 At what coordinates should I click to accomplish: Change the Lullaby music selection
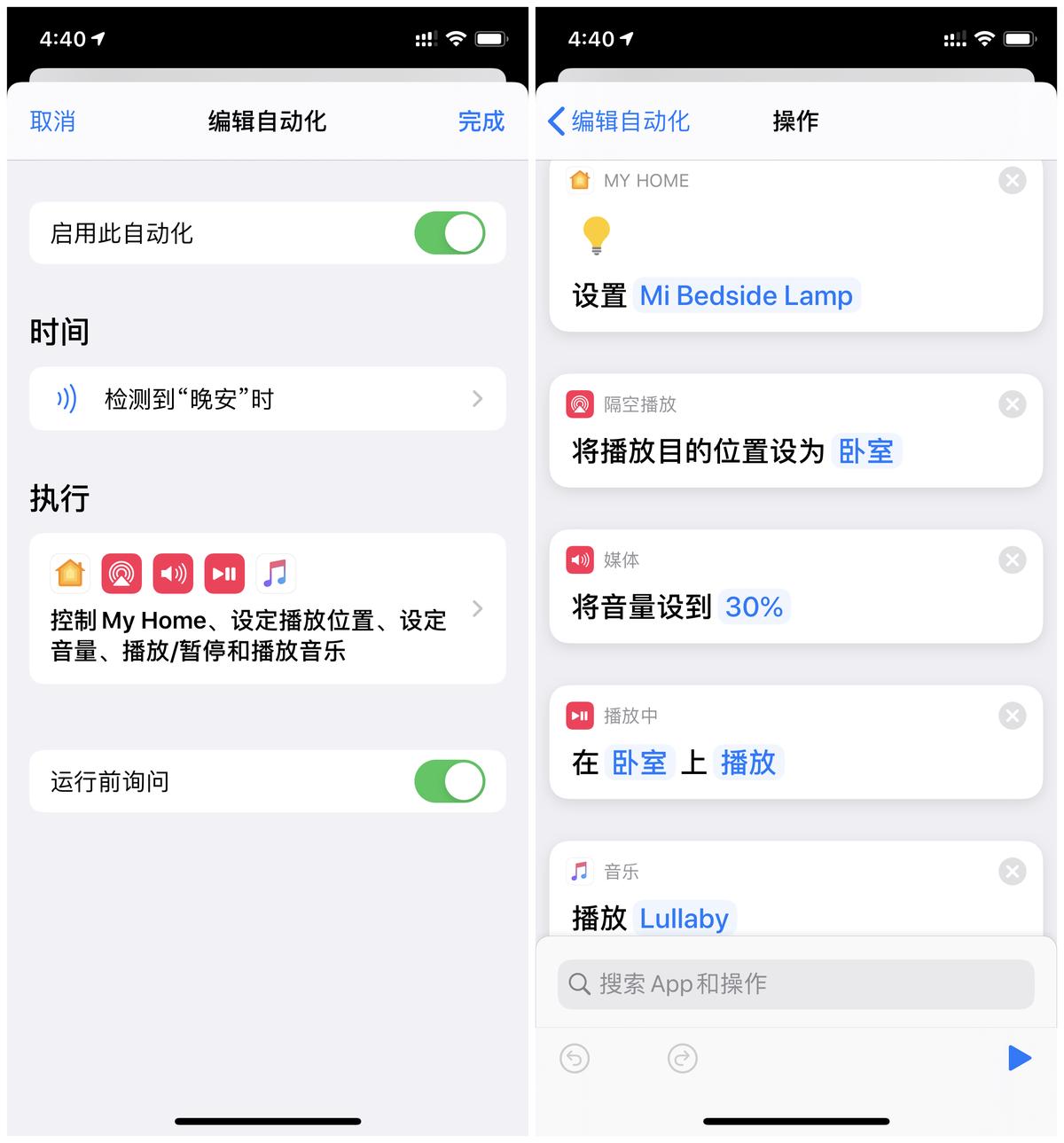click(684, 919)
